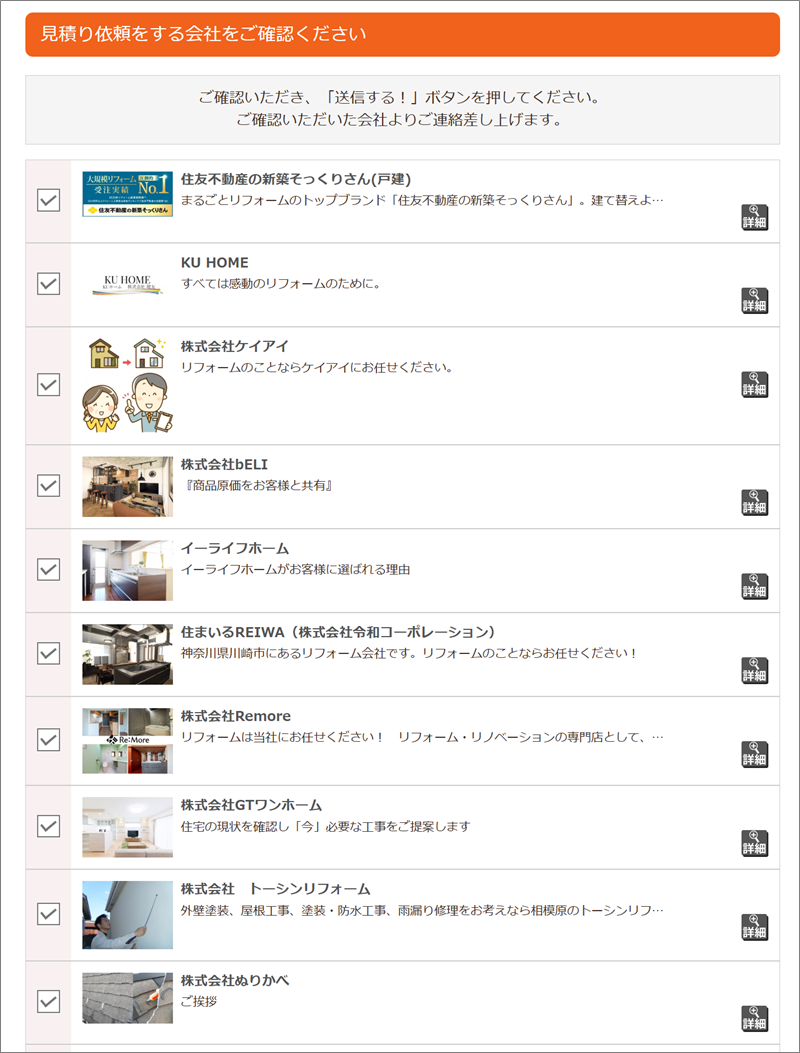Image resolution: width=800 pixels, height=1053 pixels.
Task: Open the 詳細 button for 株式会社ケイアイ
Action: pos(754,385)
